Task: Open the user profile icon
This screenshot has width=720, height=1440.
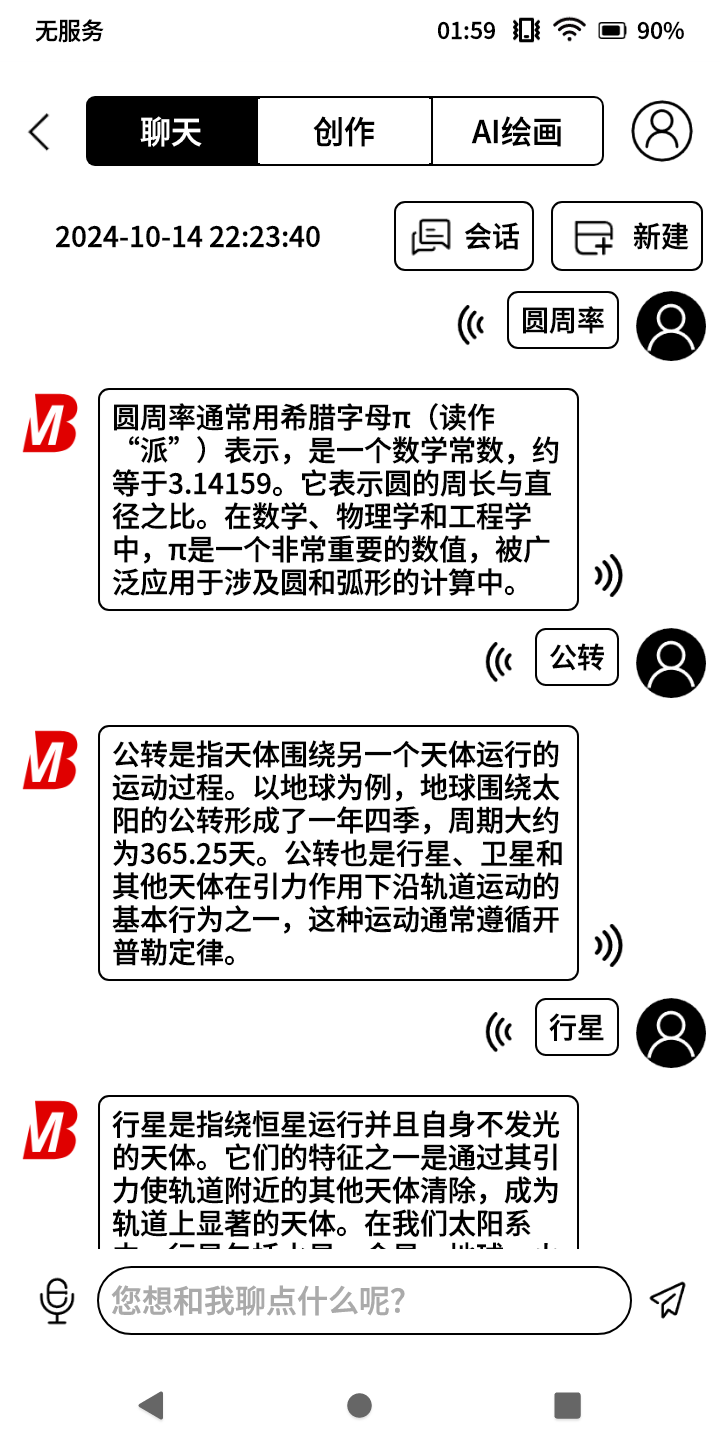Action: coord(661,131)
